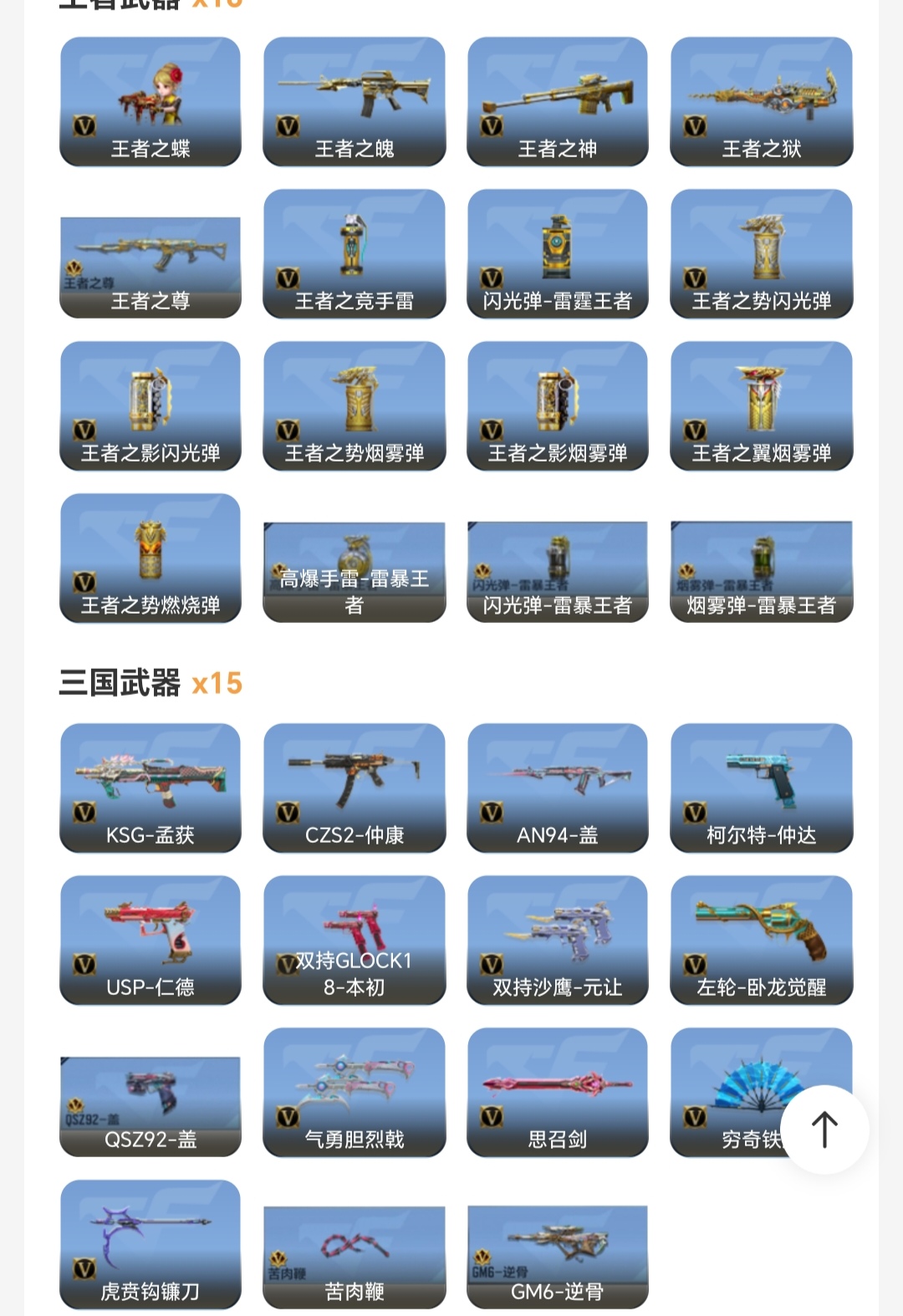The image size is (903, 1316).
Task: Open the 王者之狱 weapon tile
Action: tap(761, 102)
